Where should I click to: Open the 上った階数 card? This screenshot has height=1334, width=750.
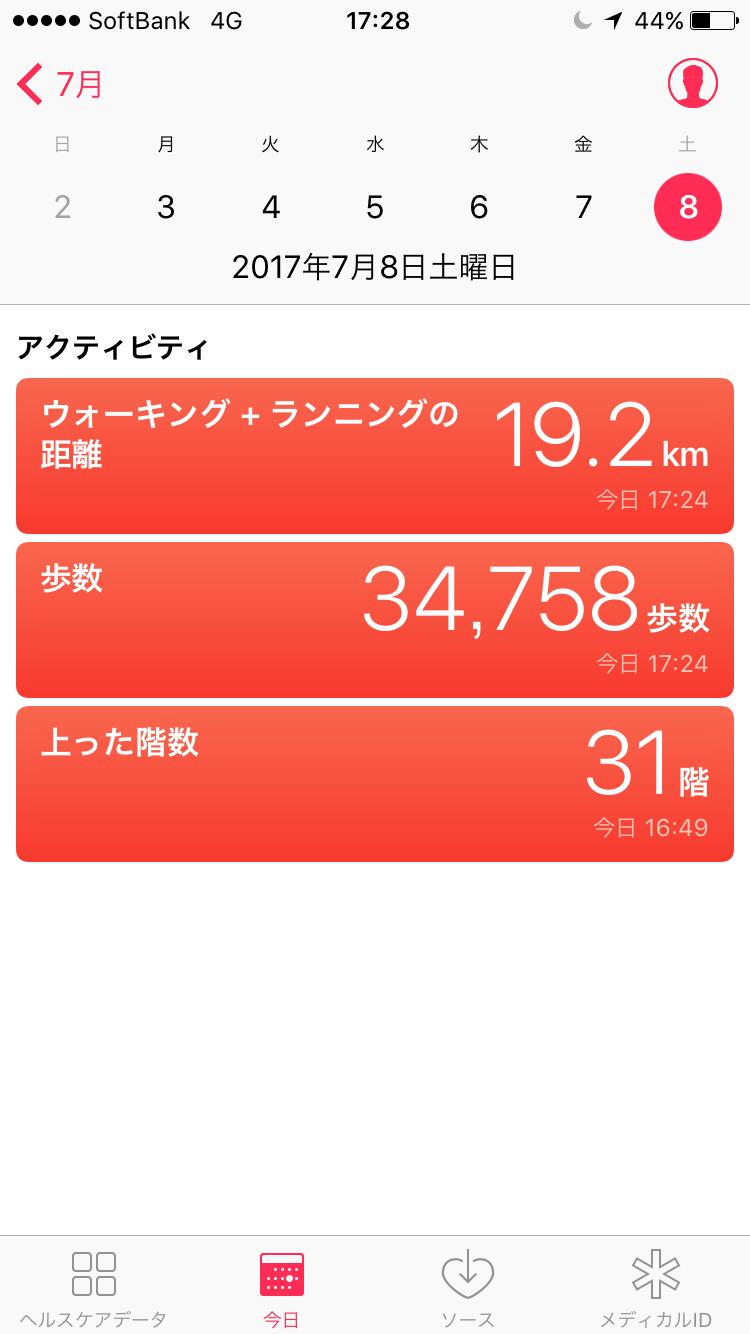click(x=375, y=784)
